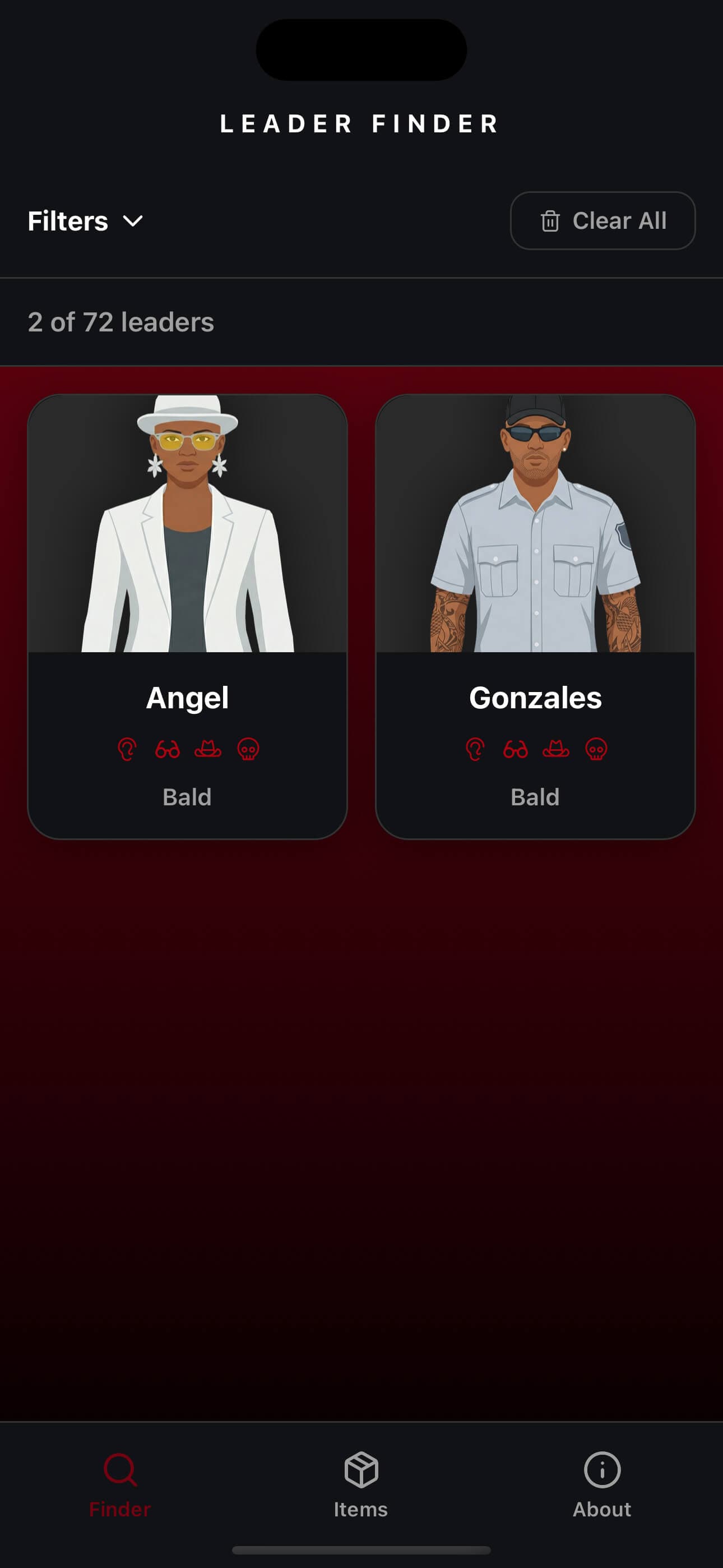Click the glasses icon on Gonzales's card
The height and width of the screenshot is (1568, 723).
tap(516, 750)
